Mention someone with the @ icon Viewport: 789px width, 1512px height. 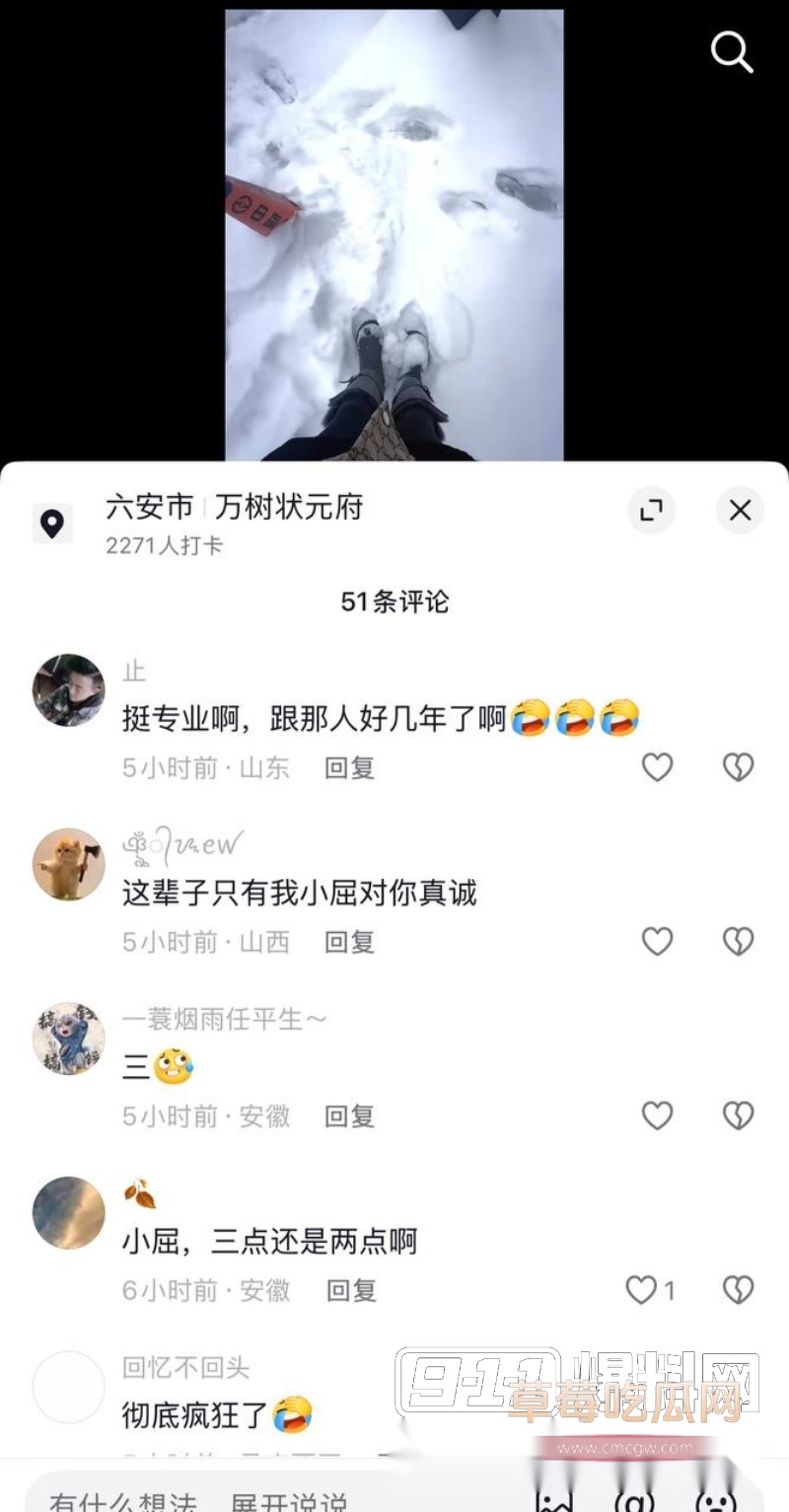[x=634, y=1499]
